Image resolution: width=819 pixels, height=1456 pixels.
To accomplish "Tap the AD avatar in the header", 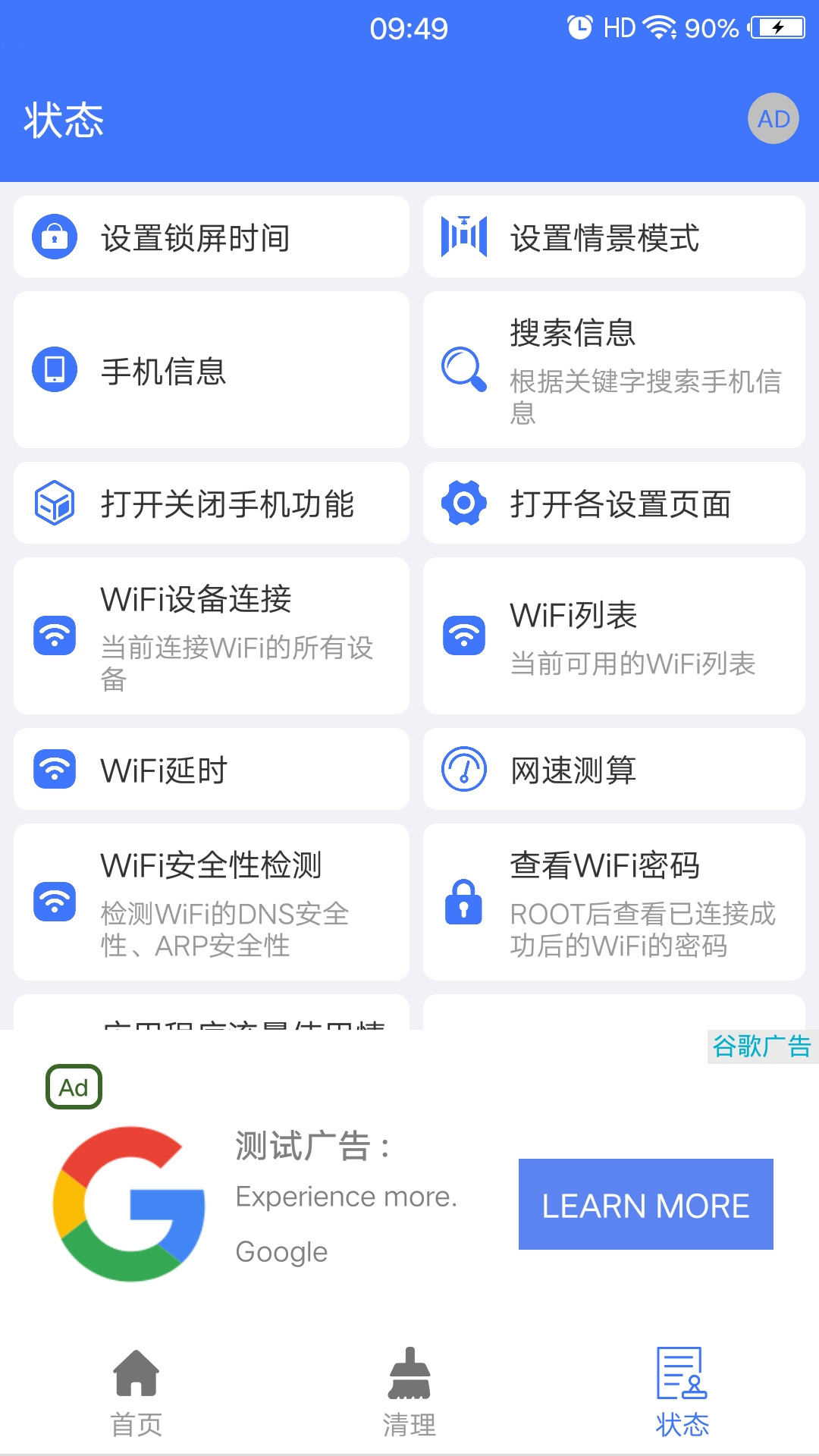I will (x=773, y=118).
